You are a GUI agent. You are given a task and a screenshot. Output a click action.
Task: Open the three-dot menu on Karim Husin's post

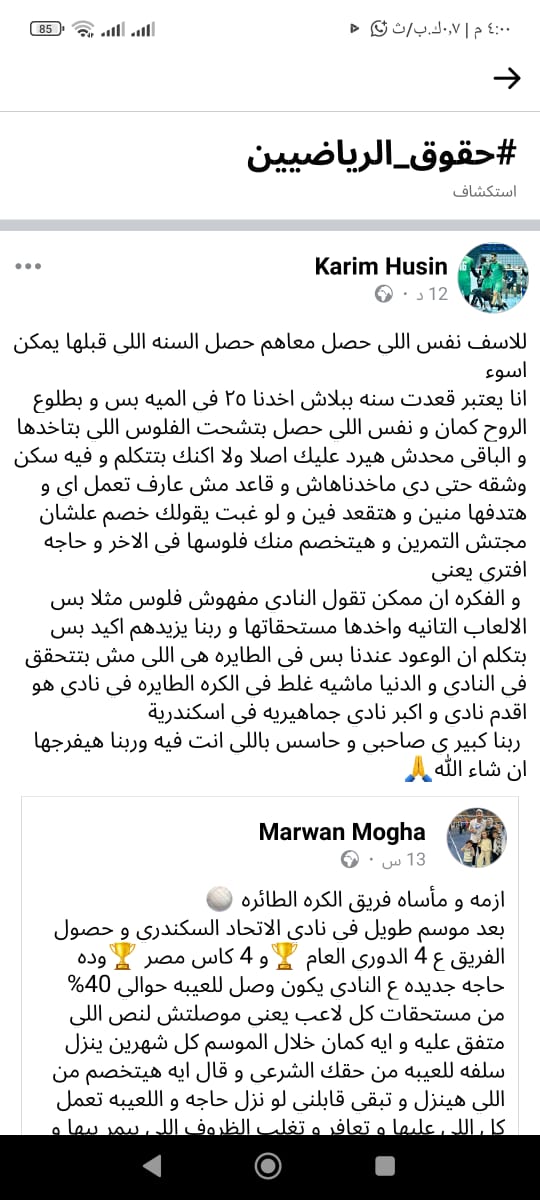(x=29, y=267)
